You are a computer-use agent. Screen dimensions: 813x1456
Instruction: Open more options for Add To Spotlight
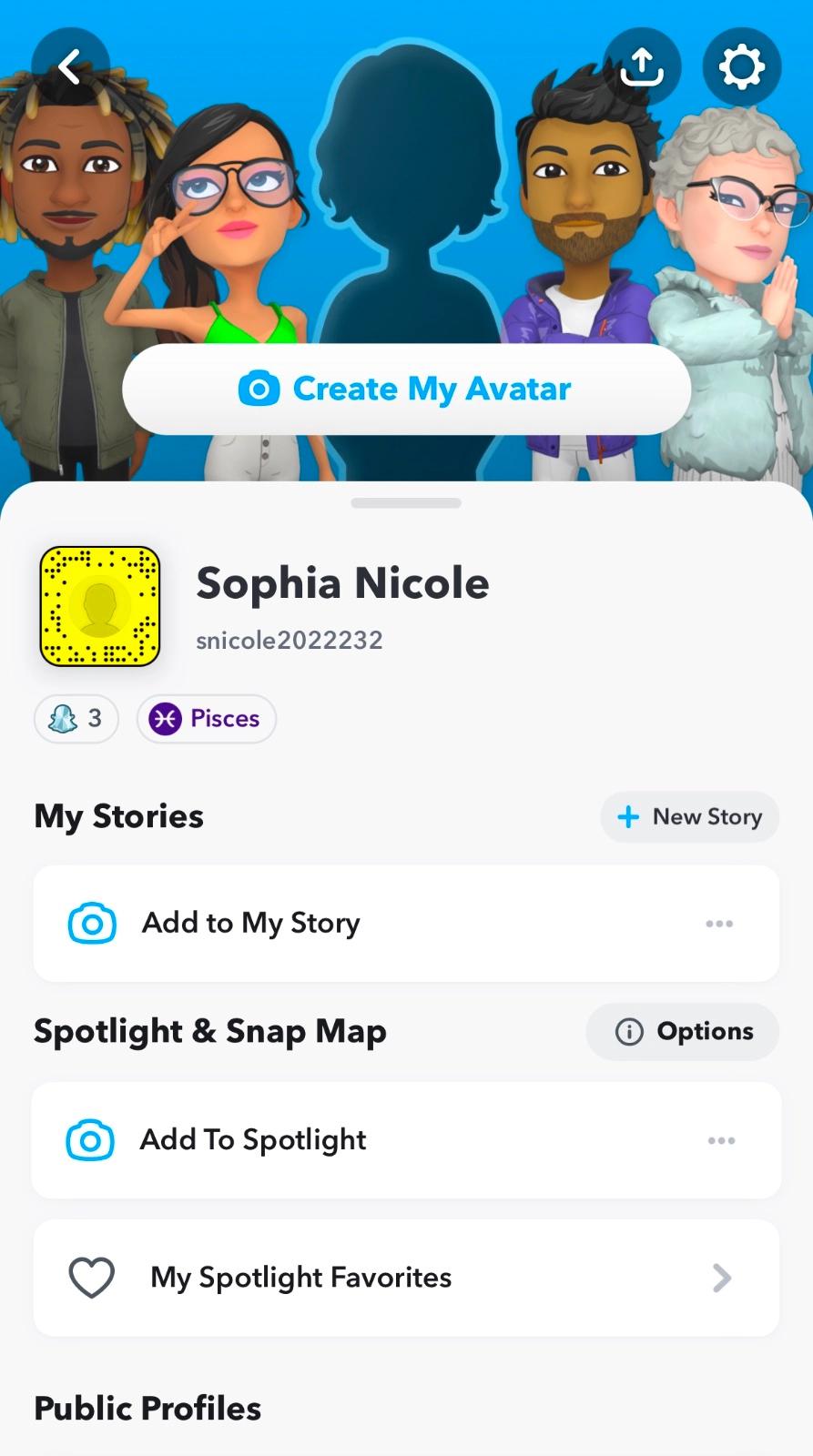point(721,1140)
